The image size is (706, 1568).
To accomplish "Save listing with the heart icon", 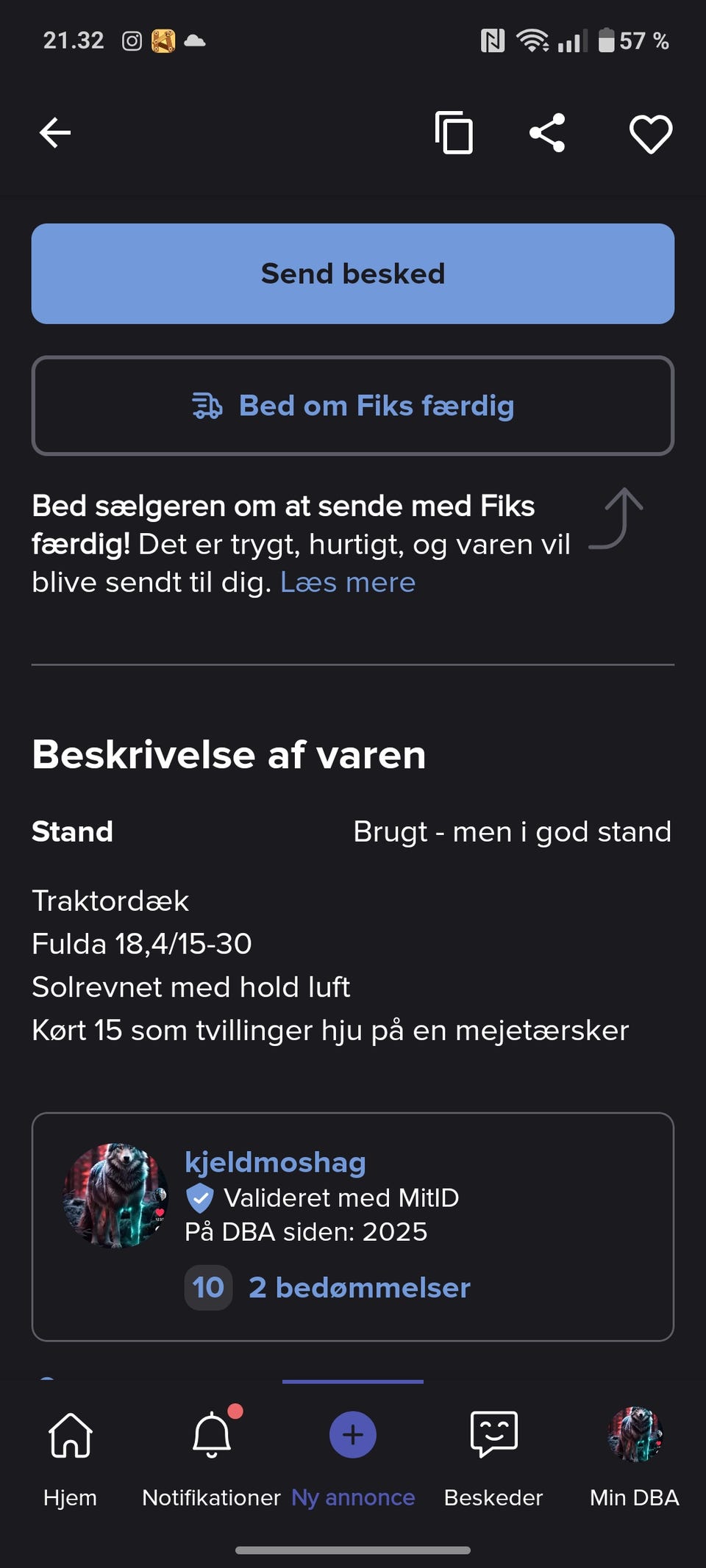I will 651,134.
